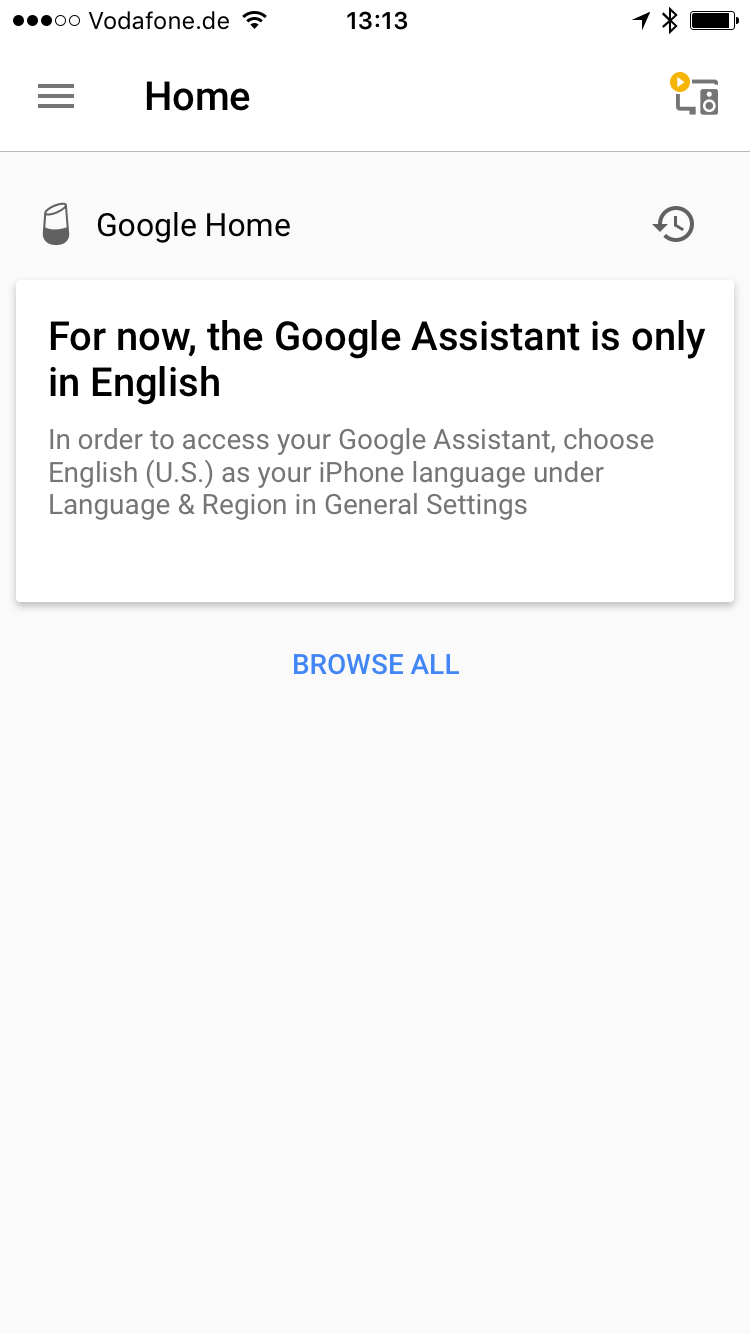Open the Assistant English-only info card
The height and width of the screenshot is (1334, 750).
[375, 441]
